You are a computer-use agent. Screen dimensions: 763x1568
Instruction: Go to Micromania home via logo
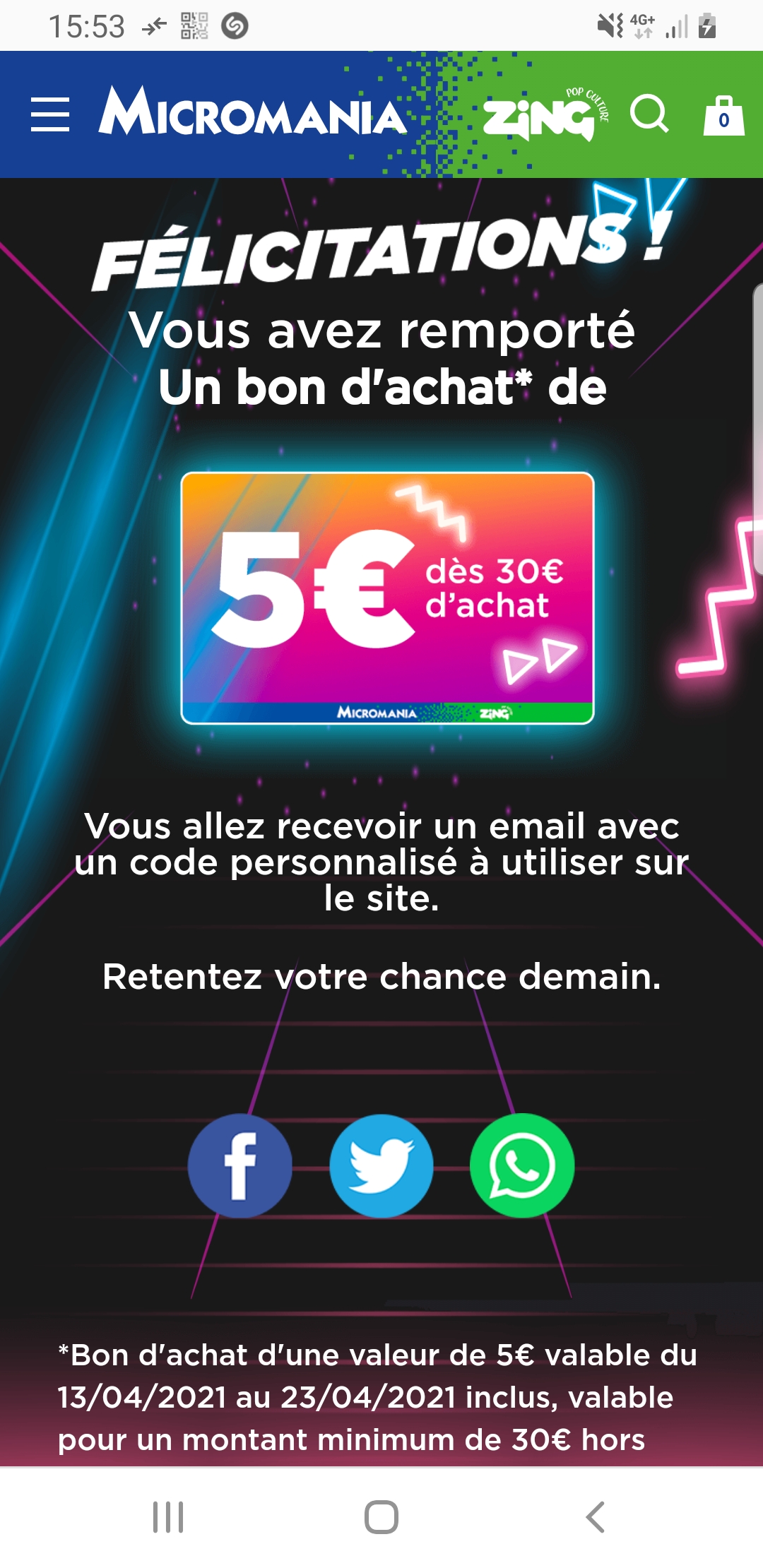tap(252, 113)
